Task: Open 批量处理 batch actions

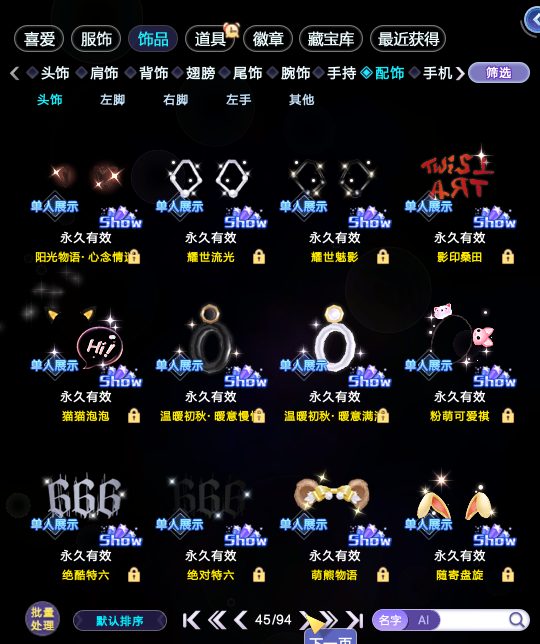Action: pos(42,619)
